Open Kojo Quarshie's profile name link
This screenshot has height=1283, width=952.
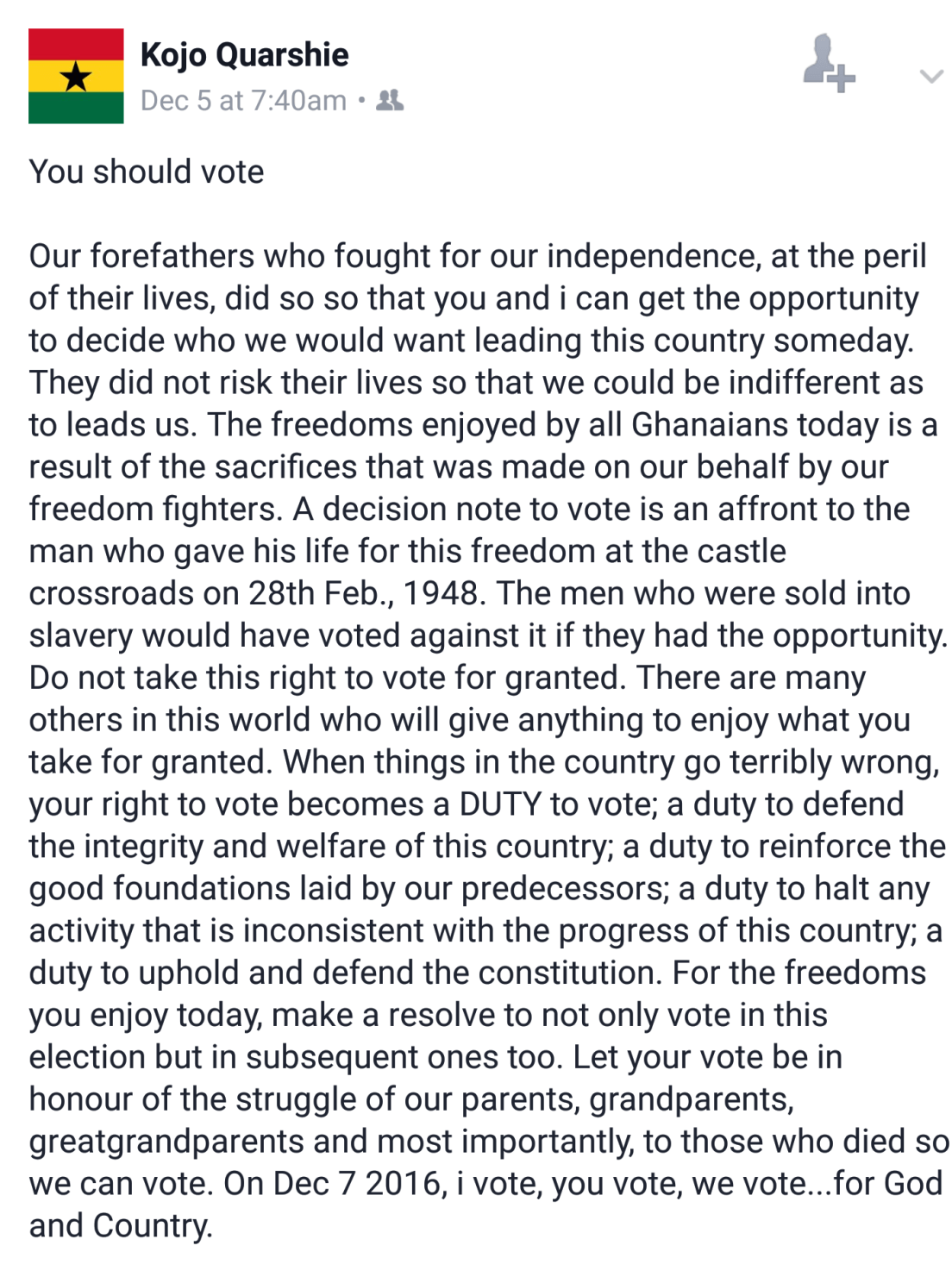[244, 54]
